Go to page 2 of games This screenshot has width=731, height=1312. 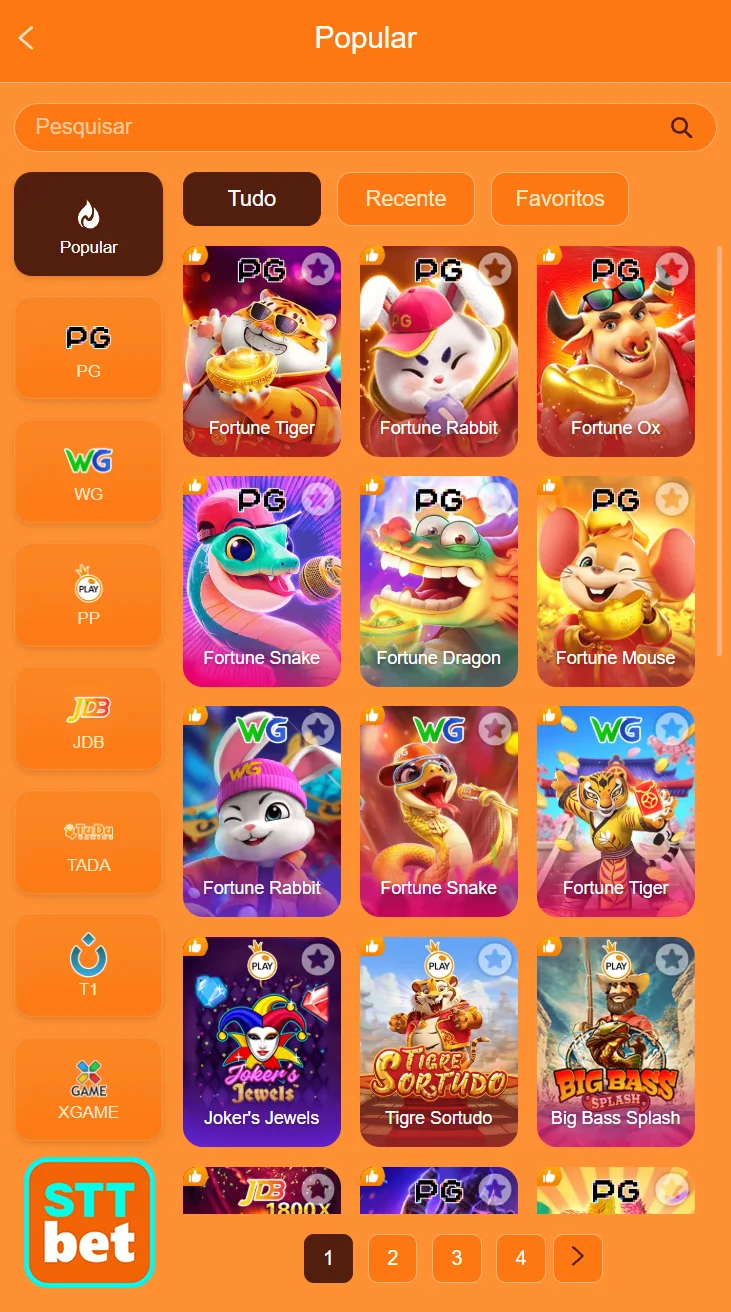(392, 1258)
